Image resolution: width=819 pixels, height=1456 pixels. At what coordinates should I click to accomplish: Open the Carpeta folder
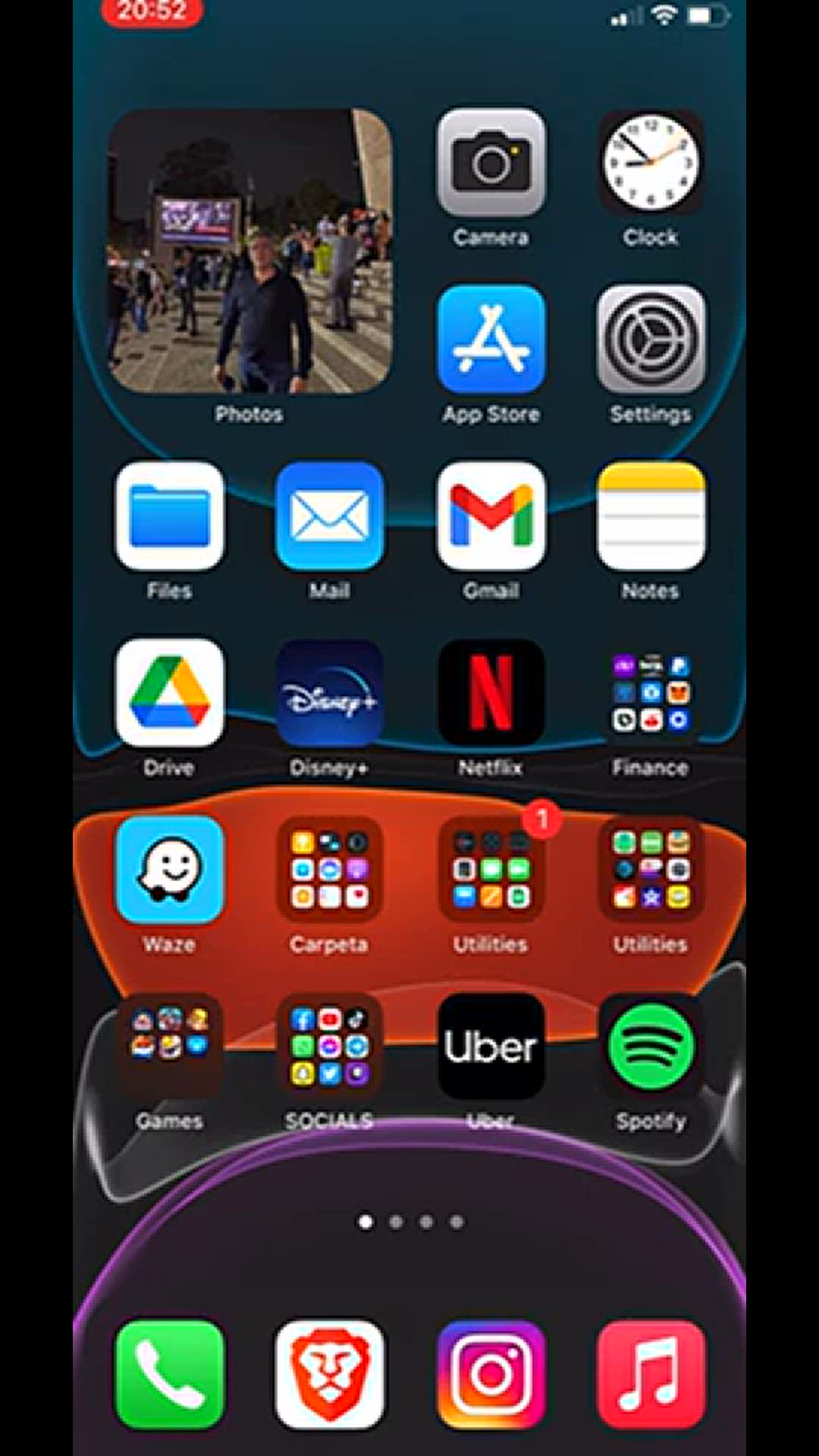coord(330,870)
